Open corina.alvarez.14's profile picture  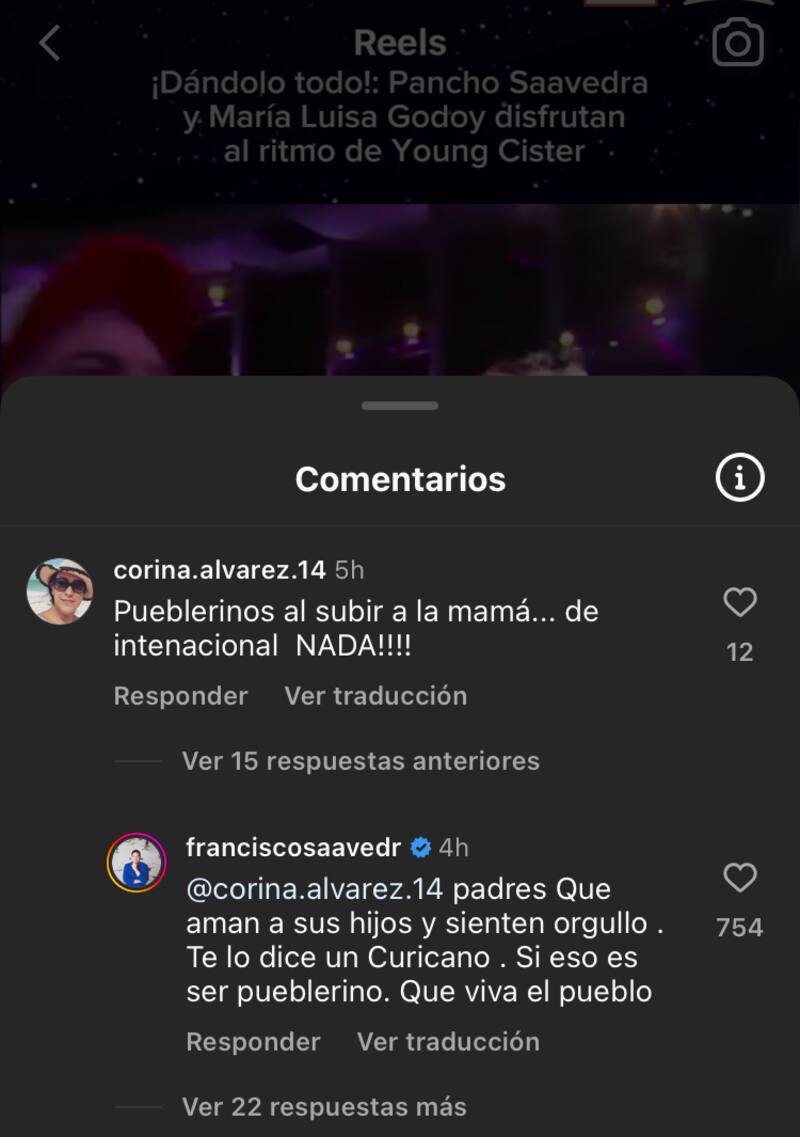[60, 591]
